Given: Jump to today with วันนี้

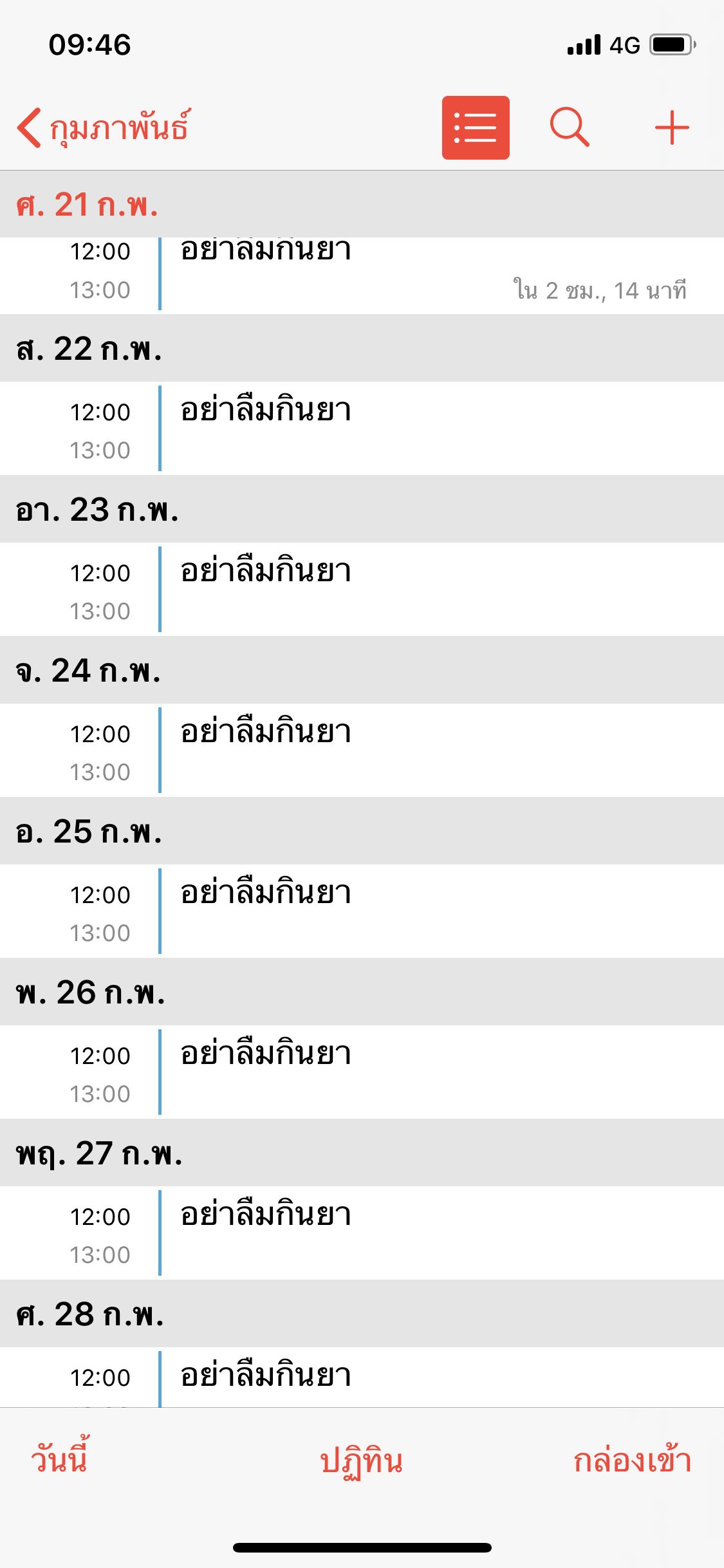Looking at the screenshot, I should (59, 1459).
